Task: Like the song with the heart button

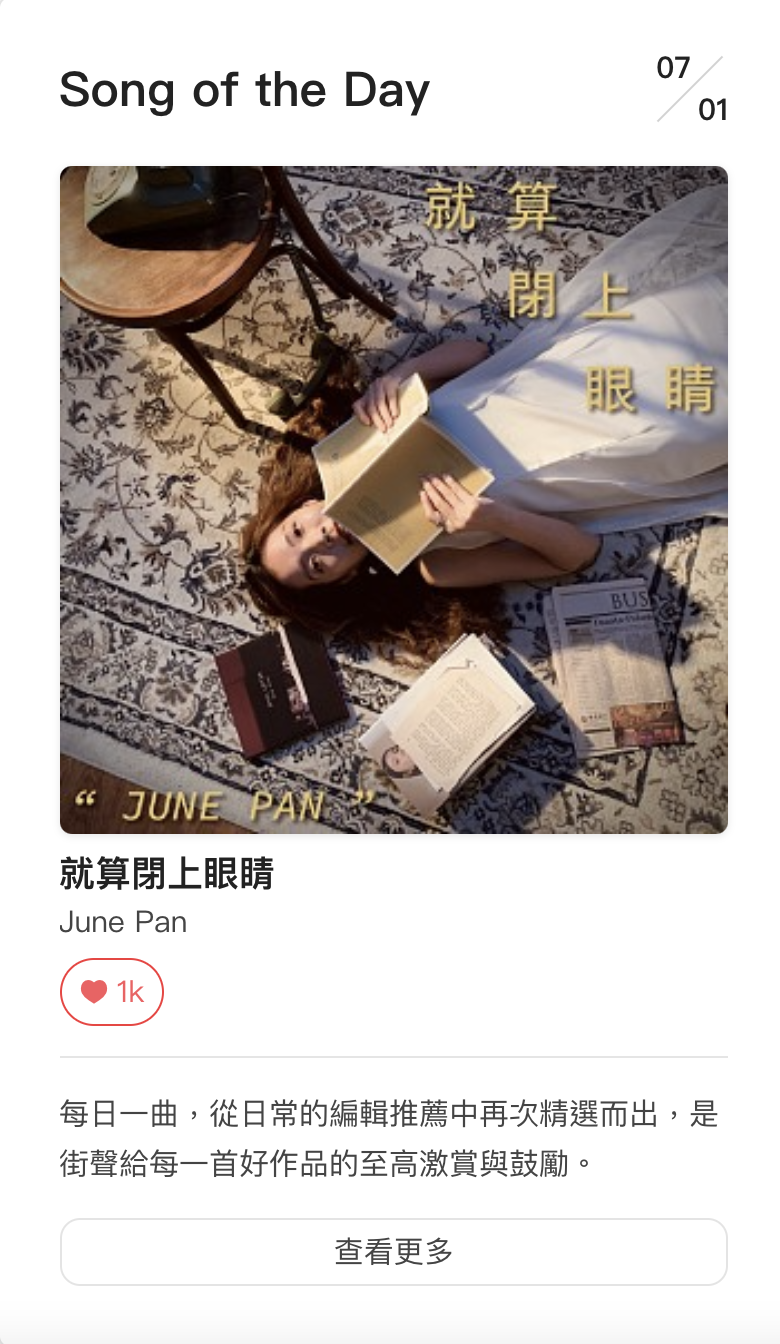Action: click(x=112, y=992)
